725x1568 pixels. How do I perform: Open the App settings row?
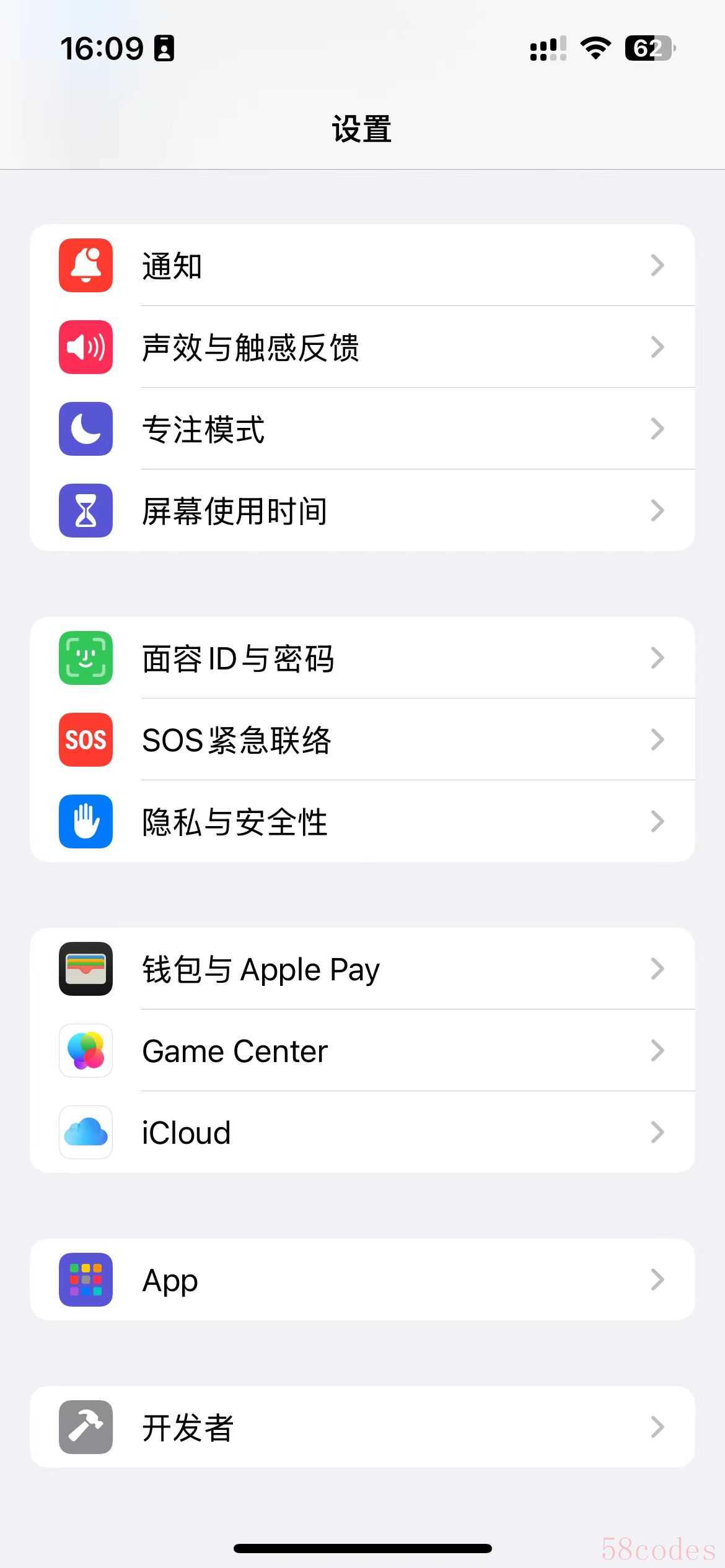click(x=362, y=1279)
